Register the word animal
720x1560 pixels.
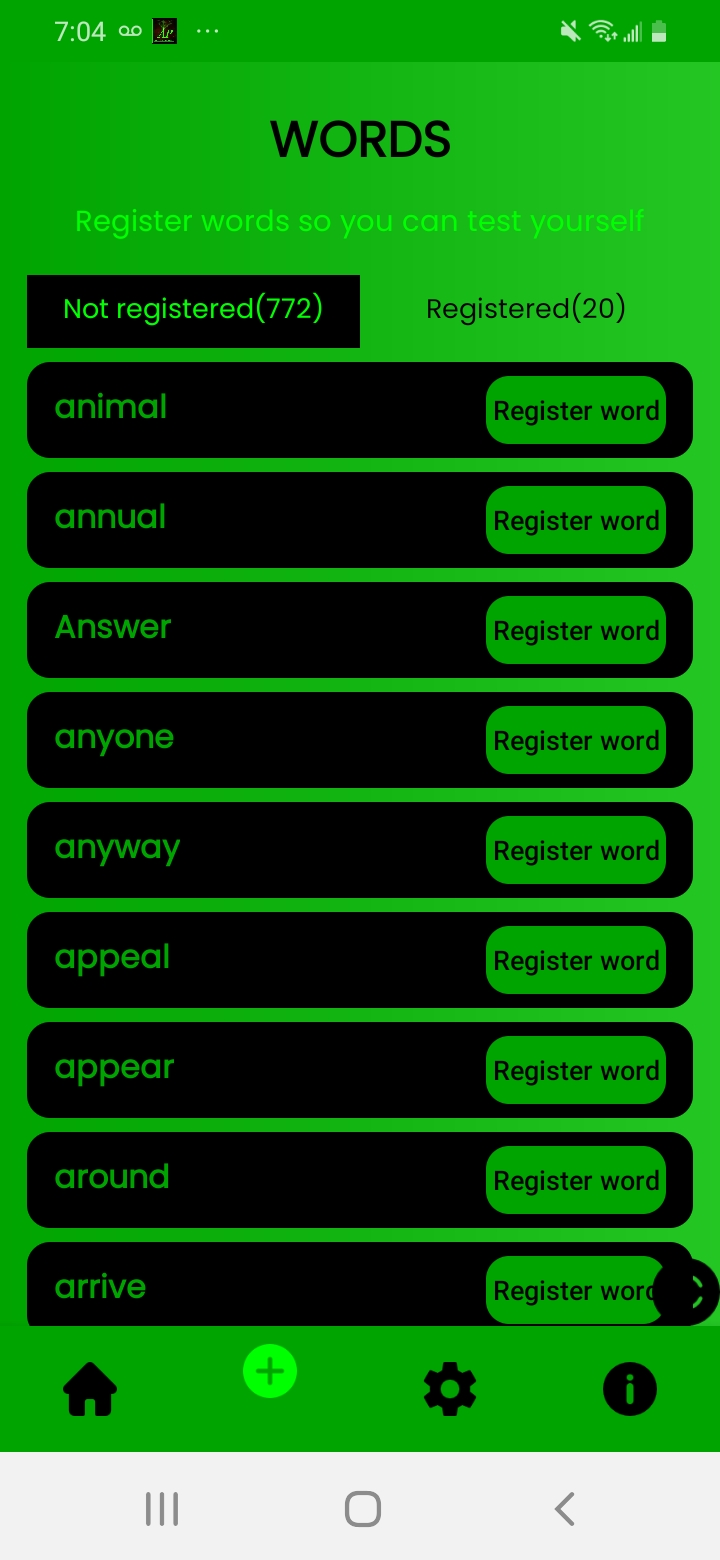coord(576,410)
